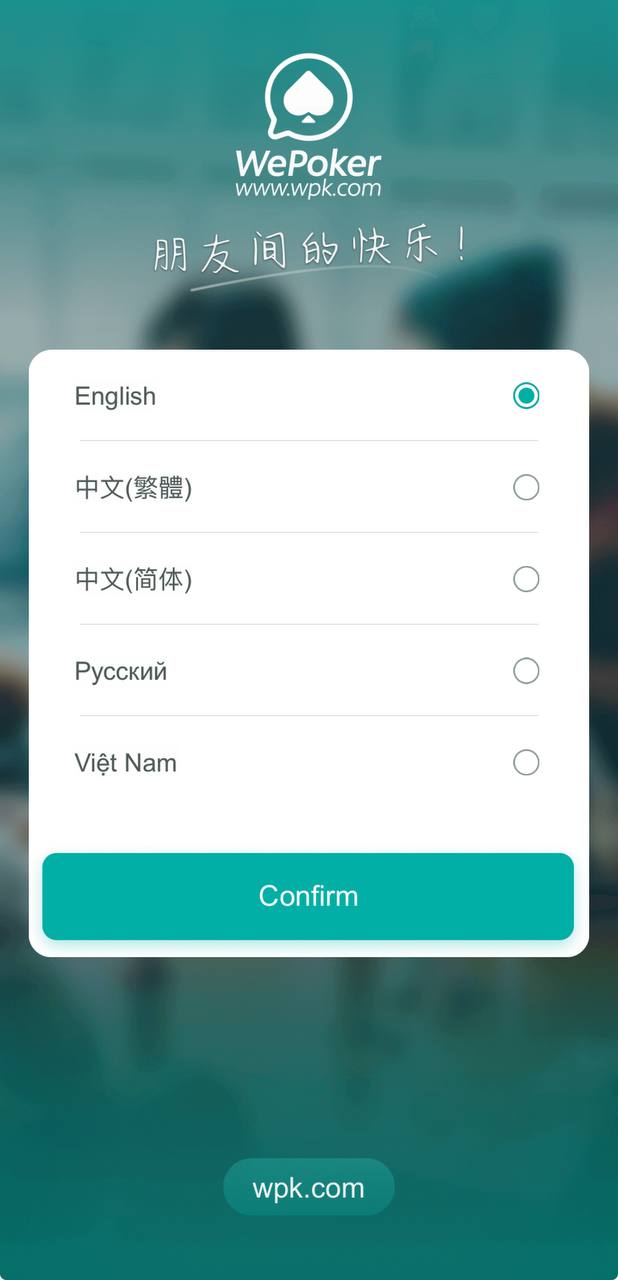Choose Việt Nam language option
618x1280 pixels.
pos(525,763)
